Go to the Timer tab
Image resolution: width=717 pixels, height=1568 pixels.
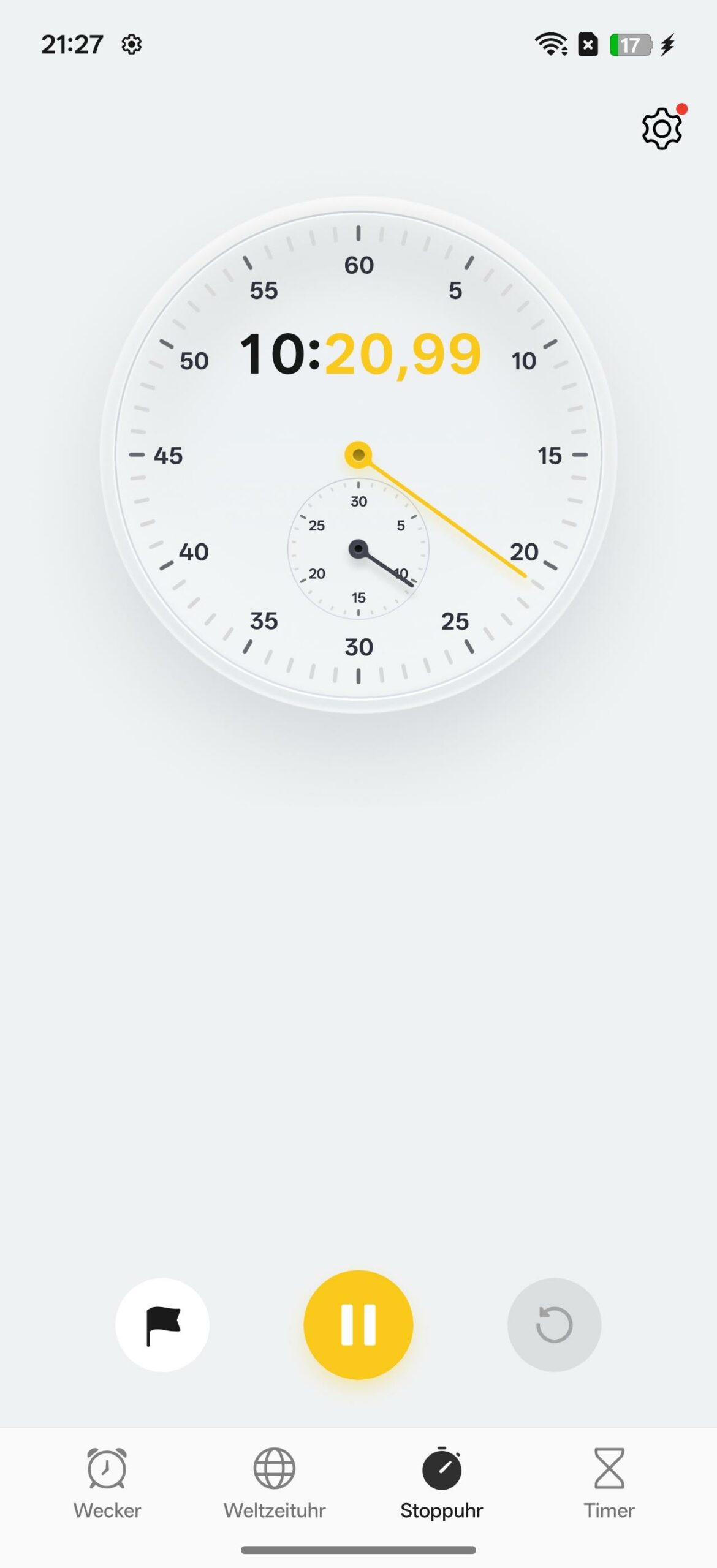click(609, 1483)
